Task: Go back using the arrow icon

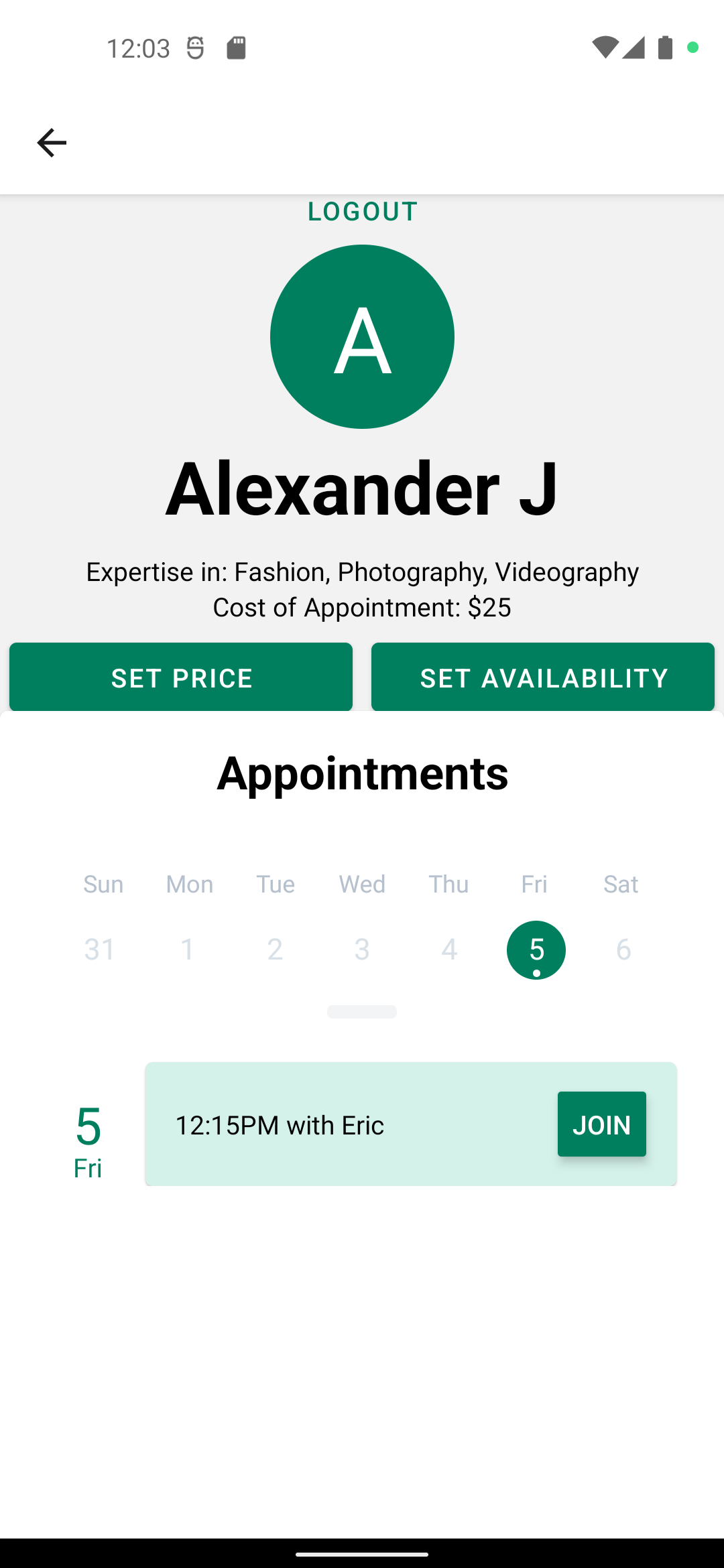Action: 52,143
